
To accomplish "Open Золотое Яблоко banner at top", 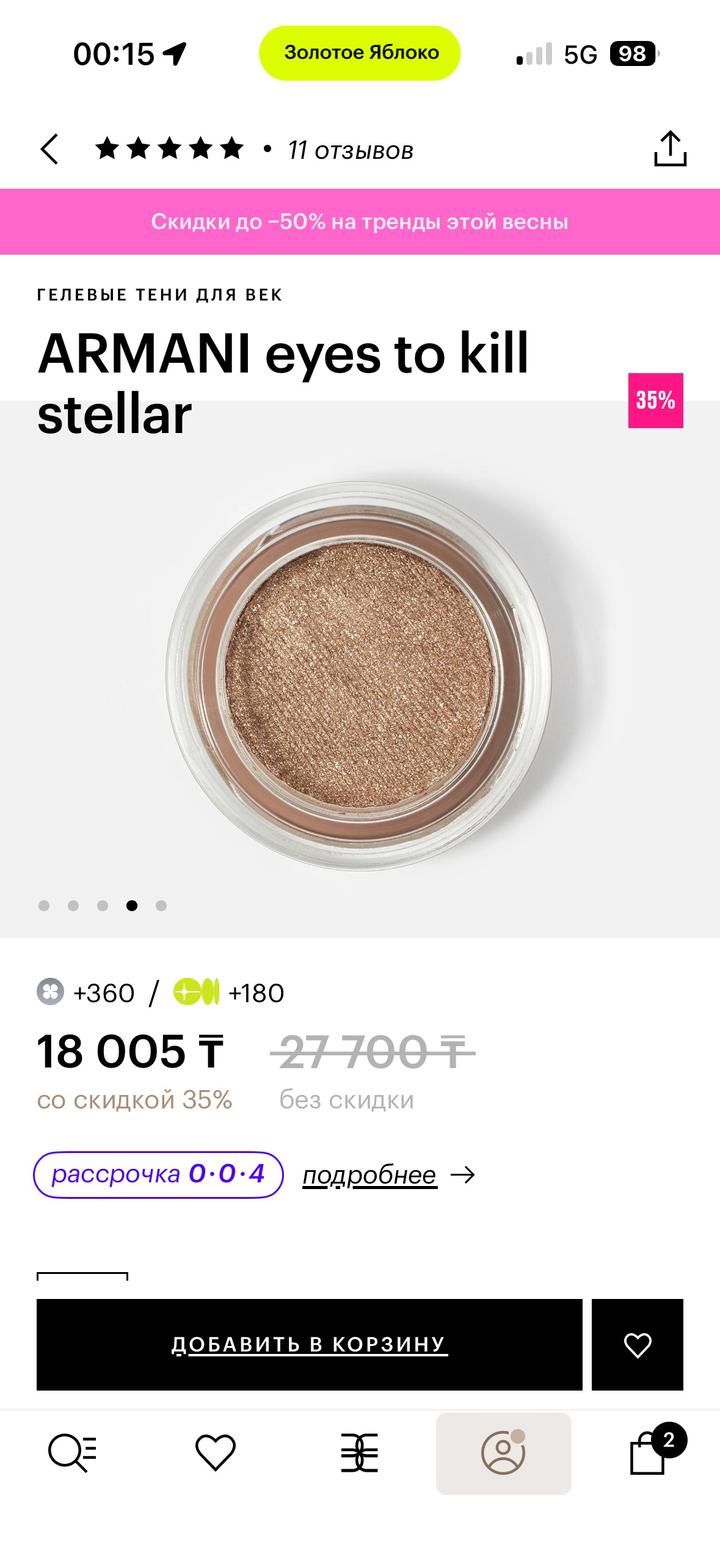I will tap(359, 52).
